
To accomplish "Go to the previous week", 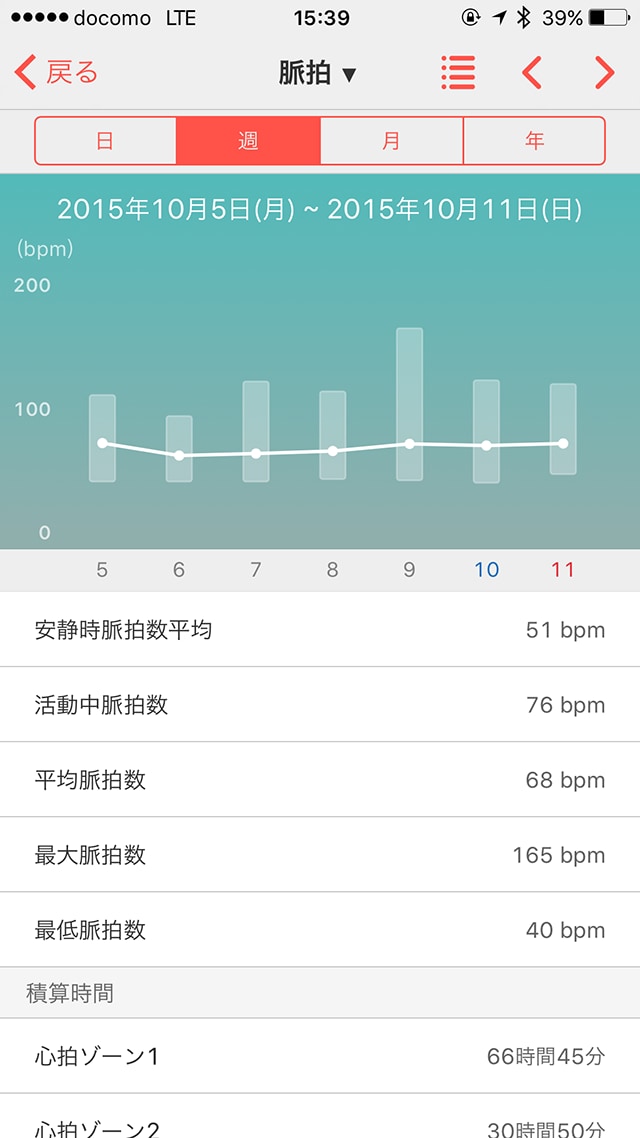I will [532, 73].
